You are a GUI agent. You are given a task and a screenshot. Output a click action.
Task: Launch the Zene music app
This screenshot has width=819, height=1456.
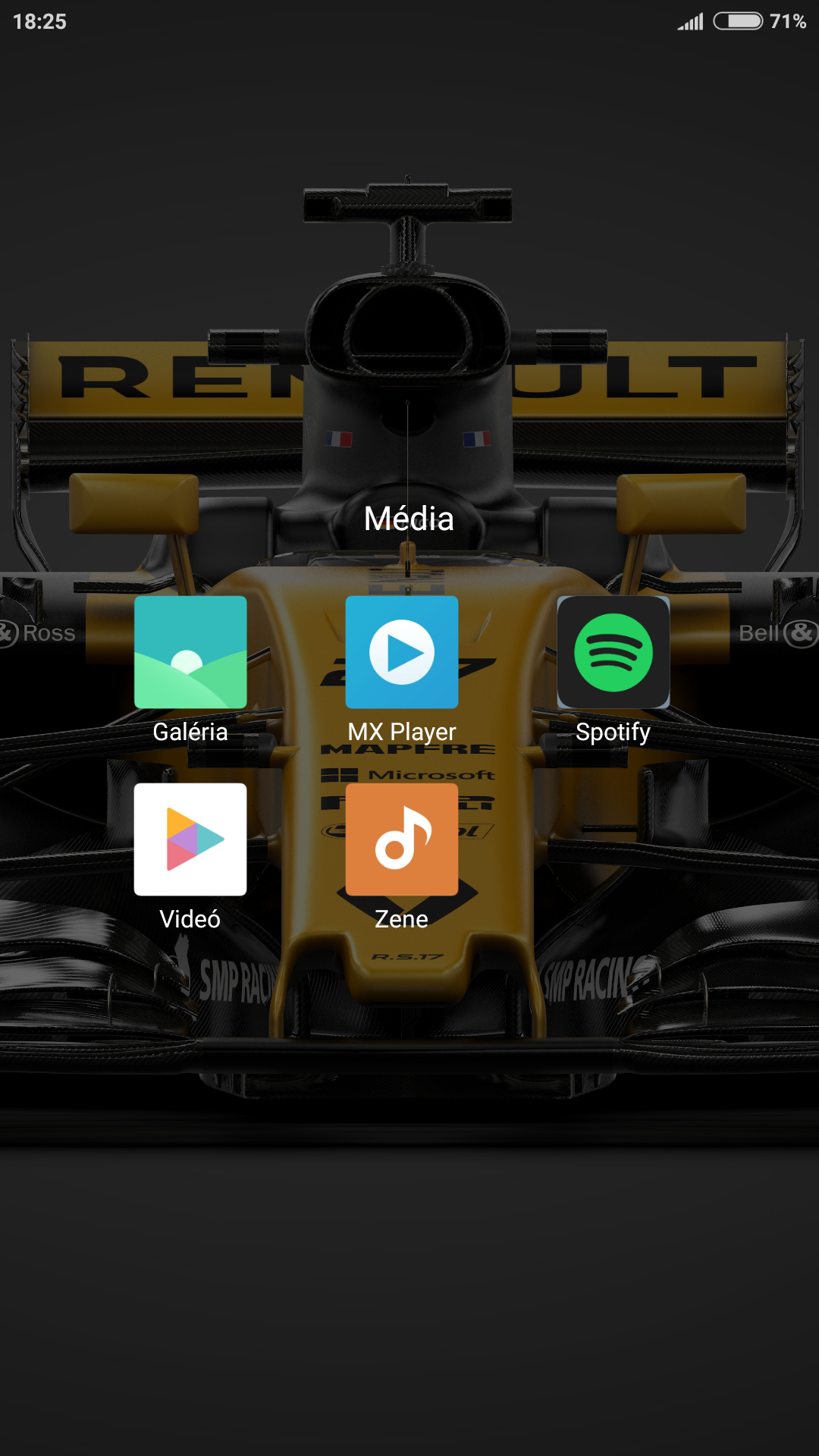pyautogui.click(x=402, y=839)
